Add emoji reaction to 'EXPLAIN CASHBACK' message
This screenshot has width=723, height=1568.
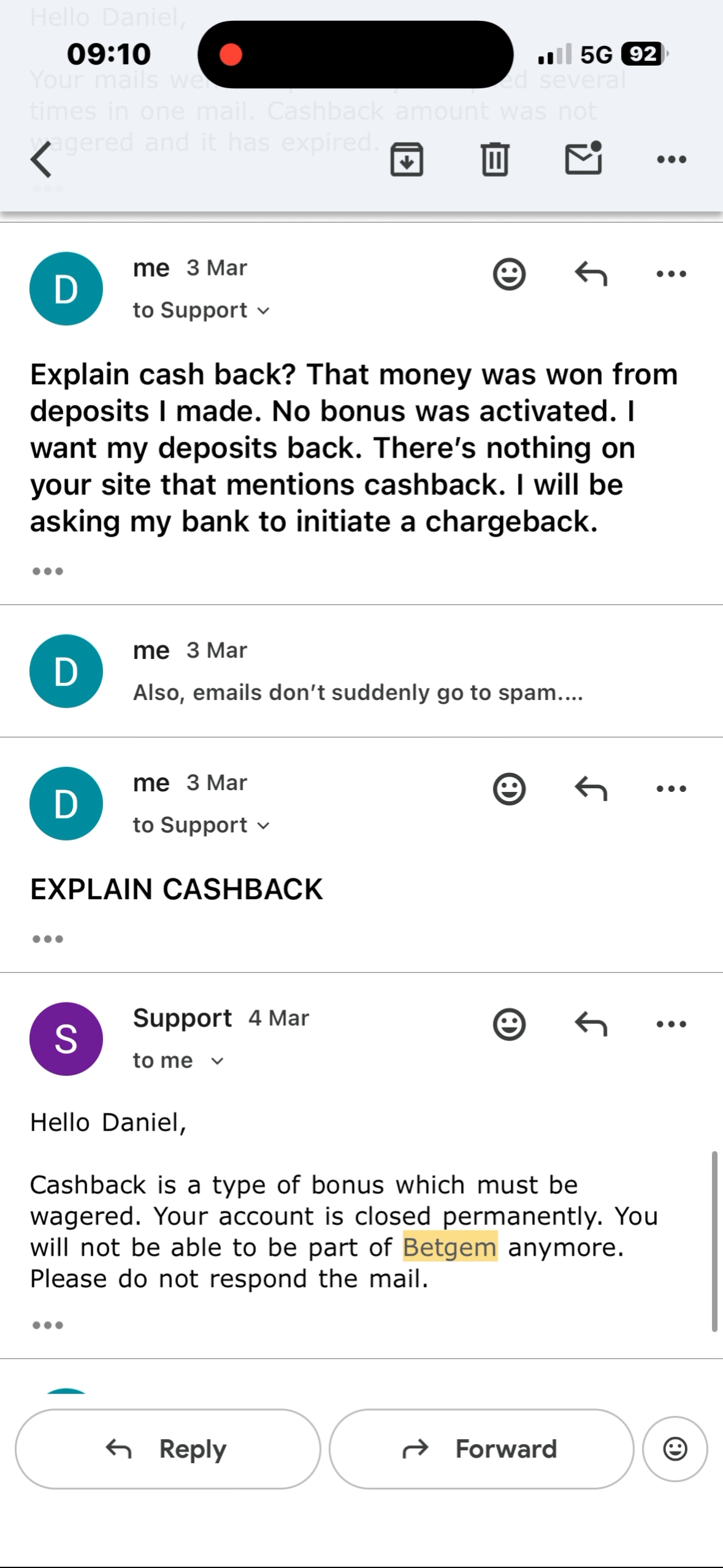pos(509,788)
